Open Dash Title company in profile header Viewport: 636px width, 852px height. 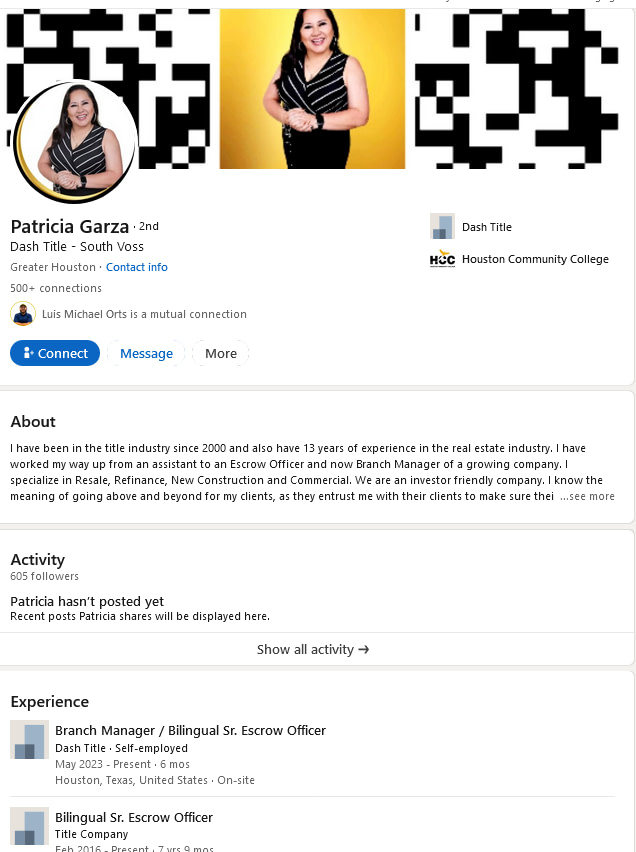[486, 227]
